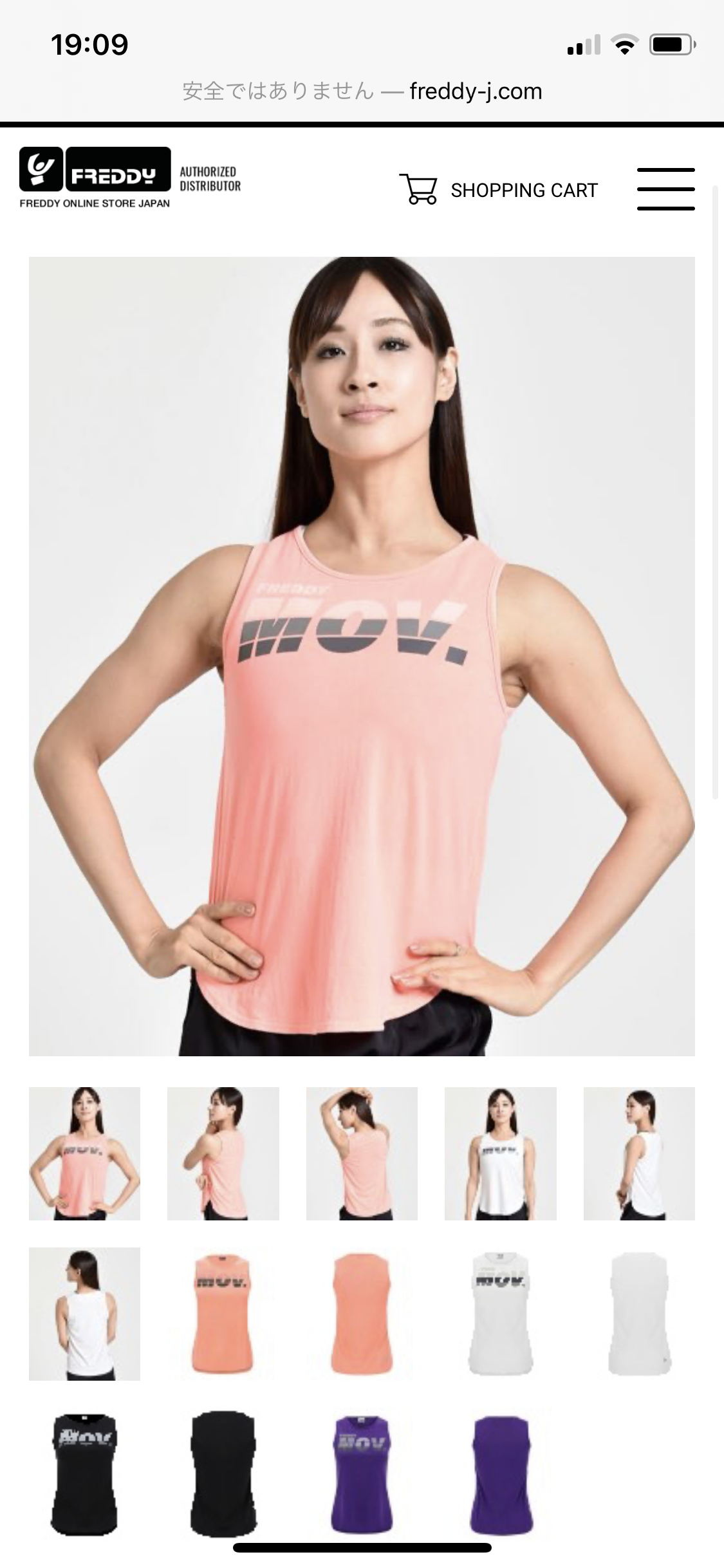Select the pink top side-view model thumbnail

click(223, 1153)
